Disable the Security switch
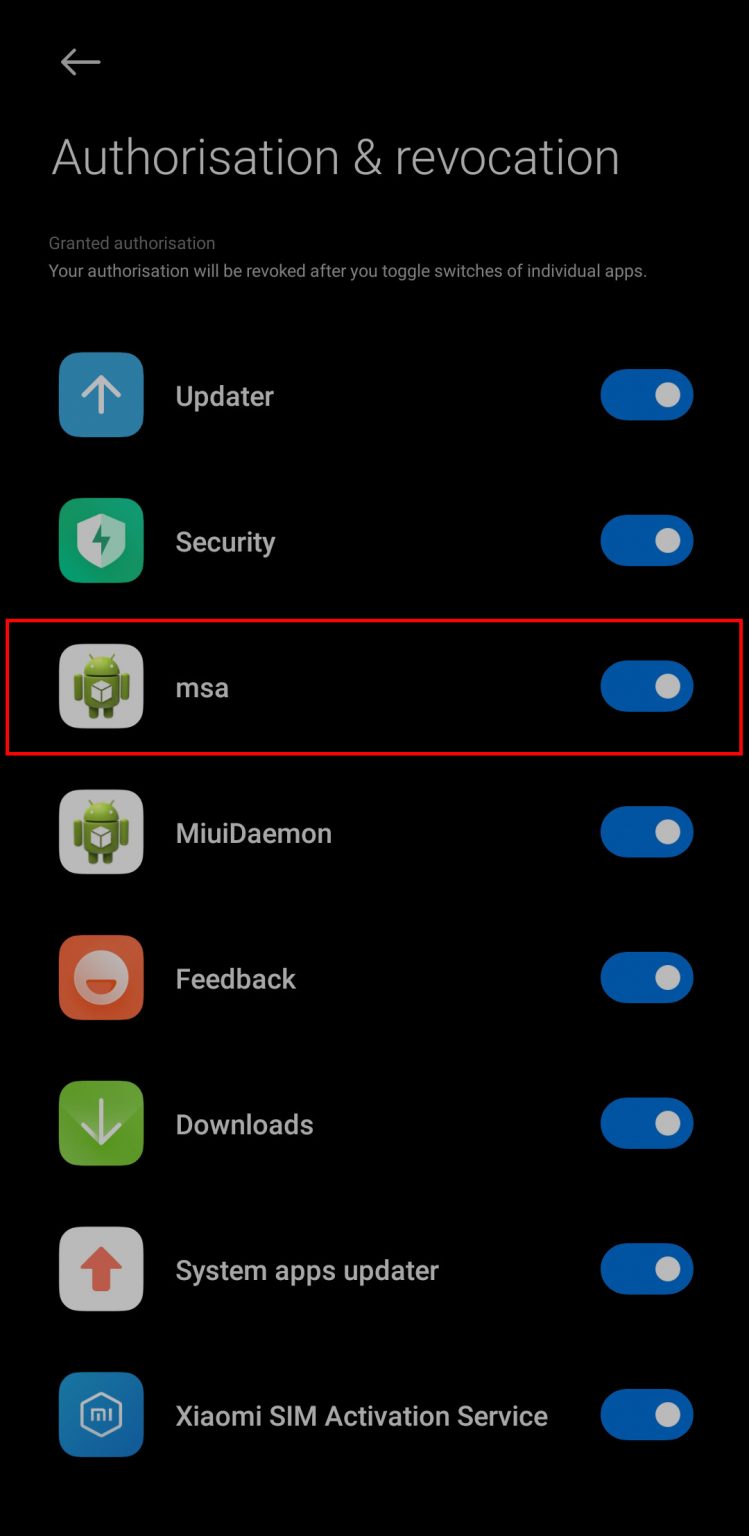This screenshot has width=749, height=1536. point(646,540)
